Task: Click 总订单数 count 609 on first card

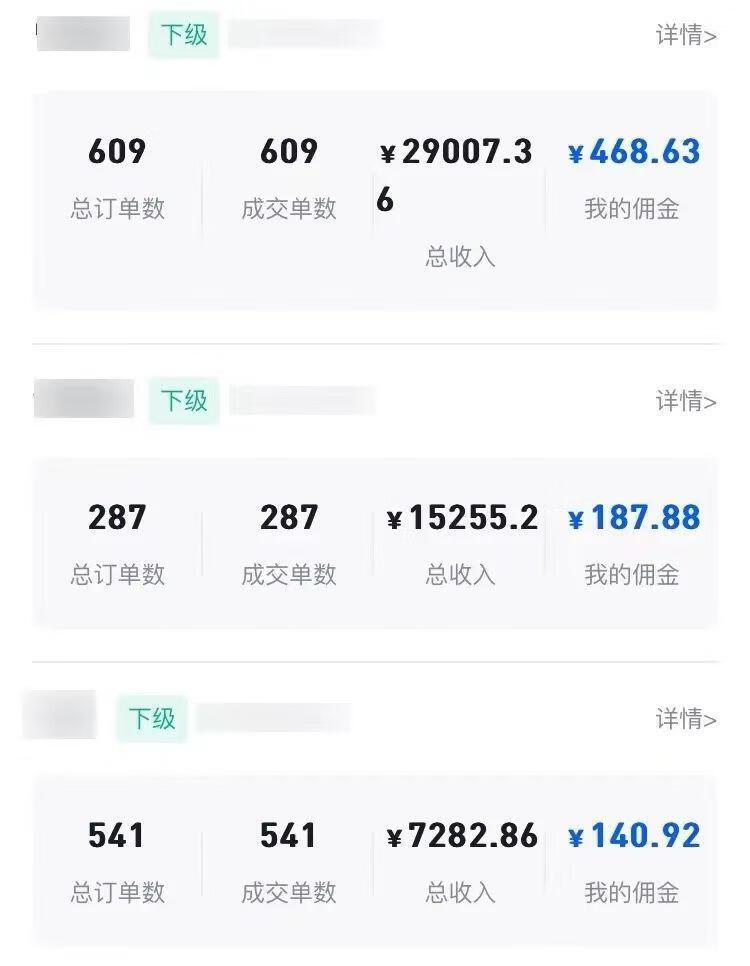Action: click(x=118, y=152)
